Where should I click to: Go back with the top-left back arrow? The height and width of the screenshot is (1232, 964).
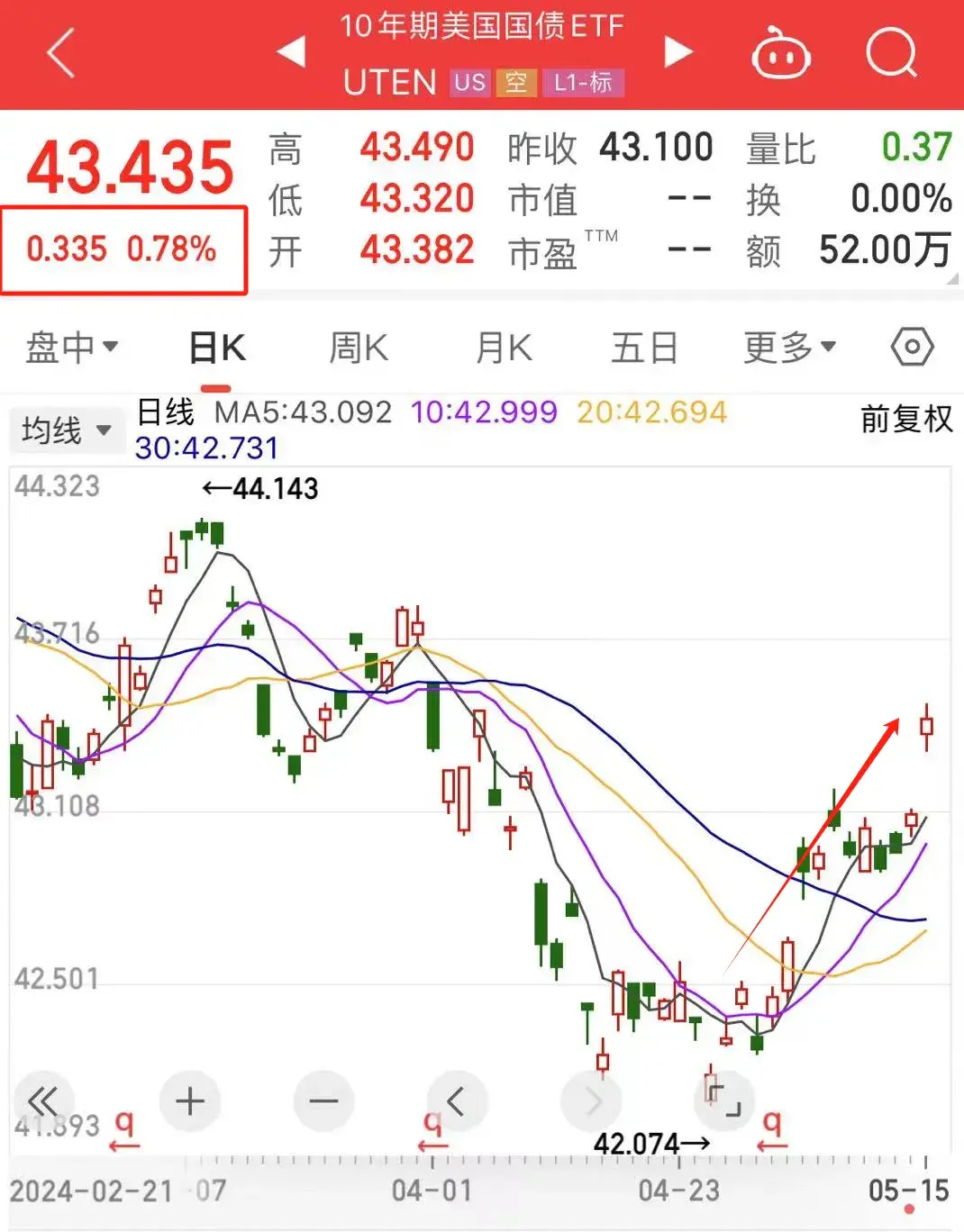tap(59, 51)
